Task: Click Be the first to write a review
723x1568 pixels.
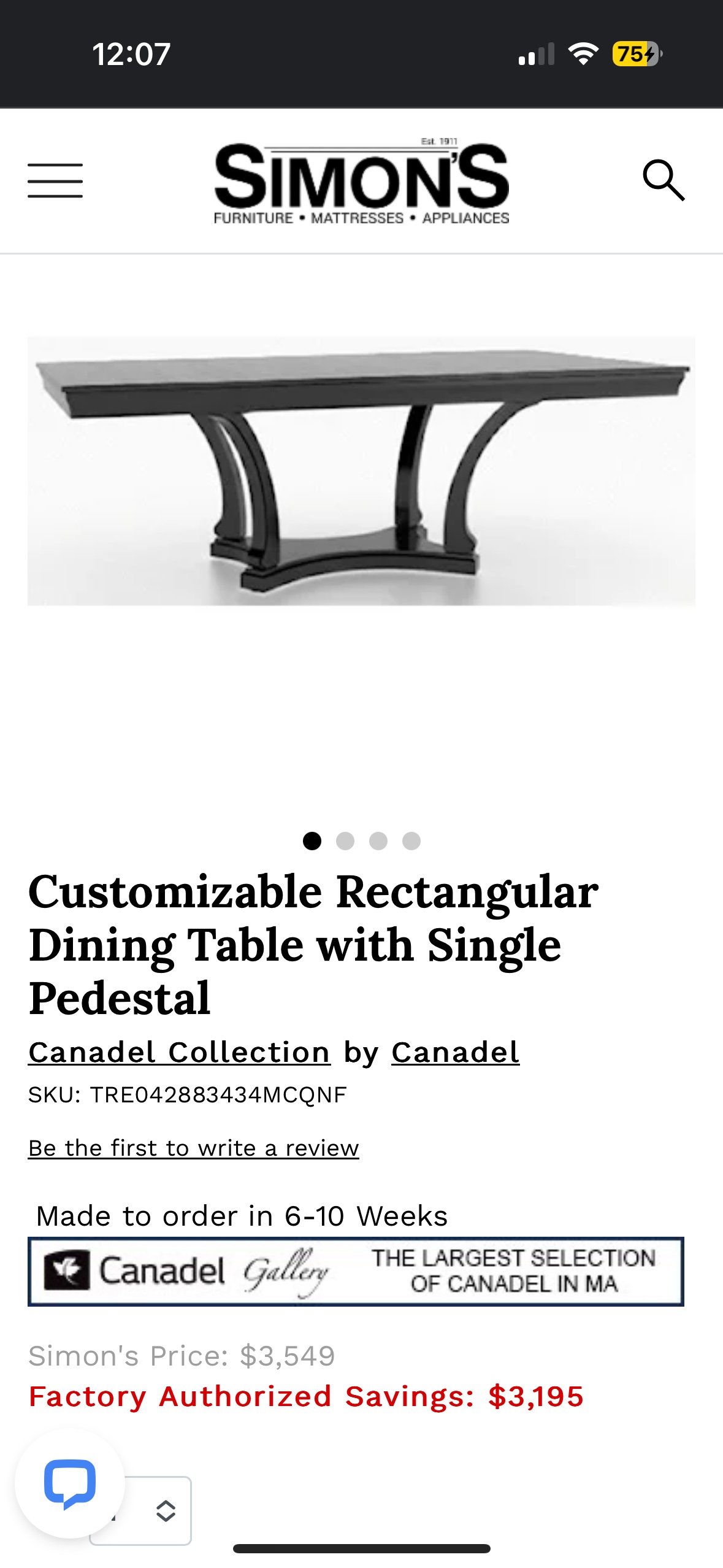Action: (x=193, y=1147)
